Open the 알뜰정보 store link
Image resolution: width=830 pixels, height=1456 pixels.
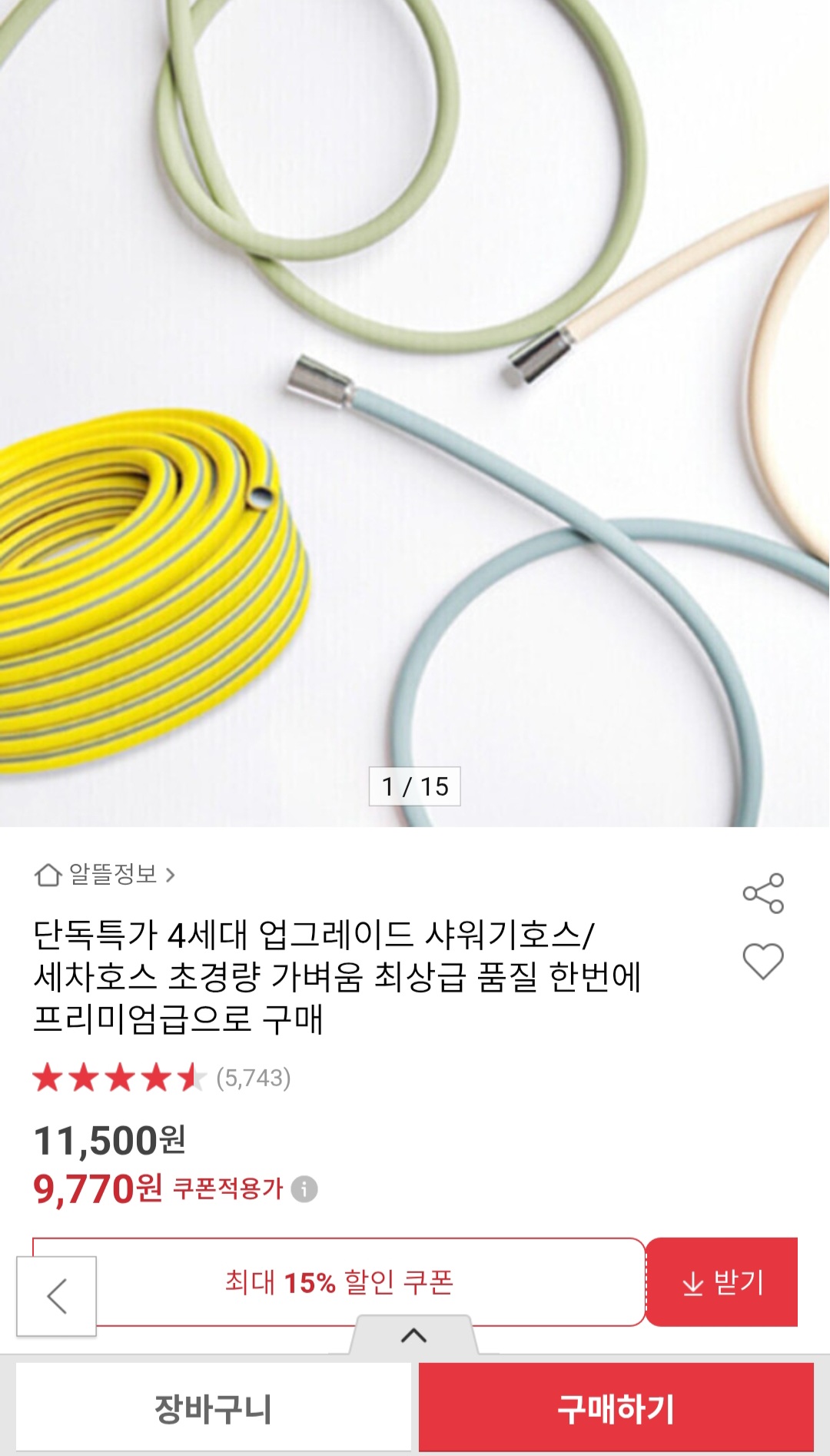pos(106,874)
